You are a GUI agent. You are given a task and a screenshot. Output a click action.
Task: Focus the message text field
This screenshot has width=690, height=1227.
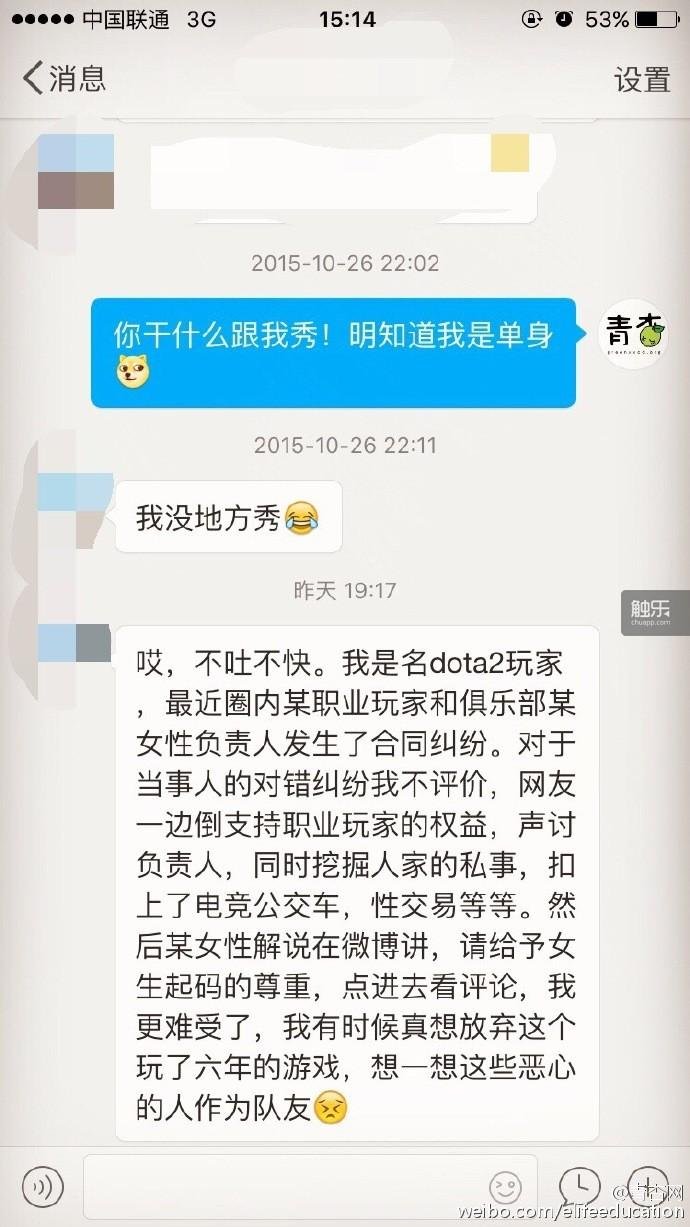coord(280,1186)
